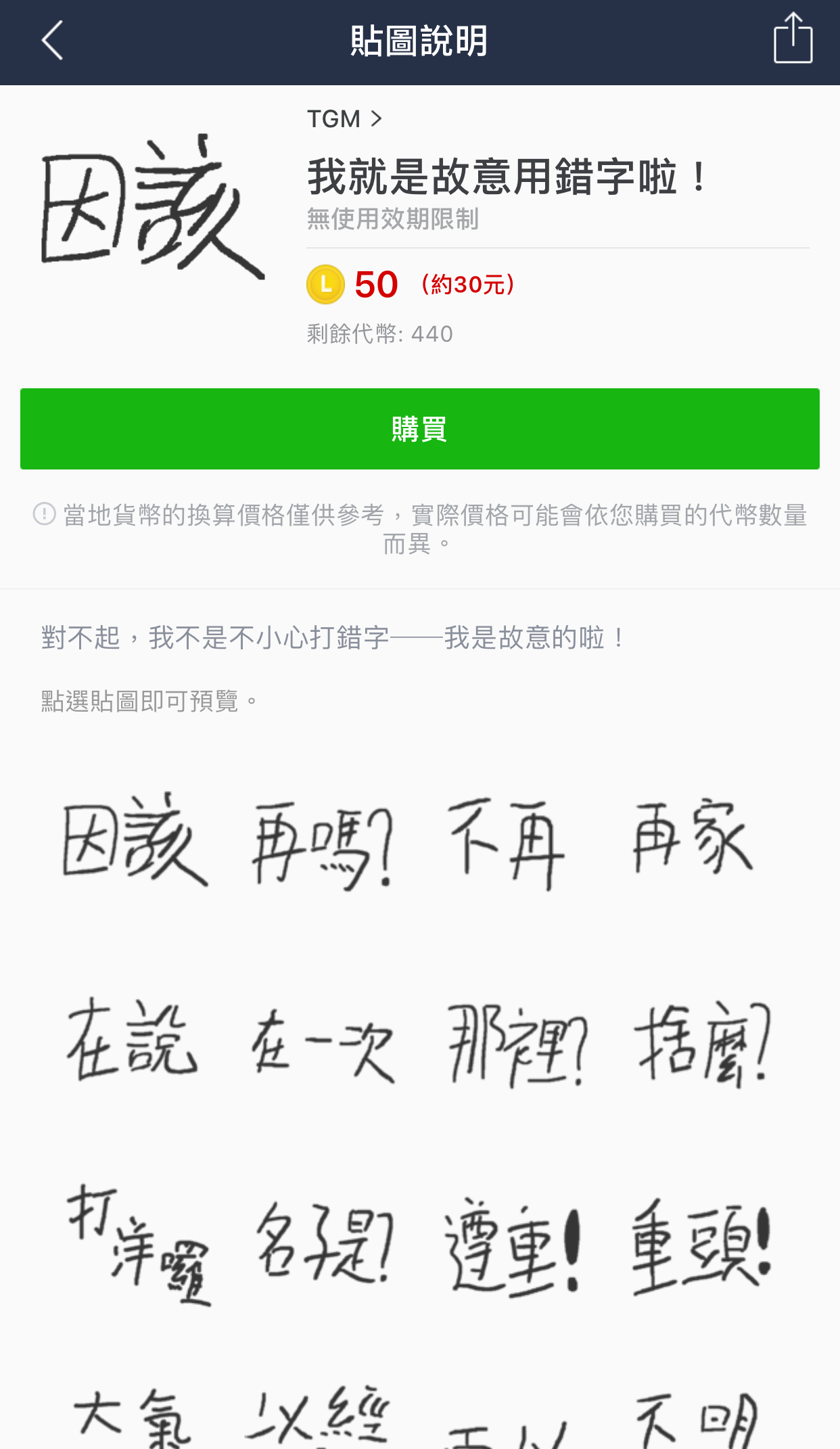Tap the back arrow to return
This screenshot has height=1449, width=840.
[x=51, y=42]
